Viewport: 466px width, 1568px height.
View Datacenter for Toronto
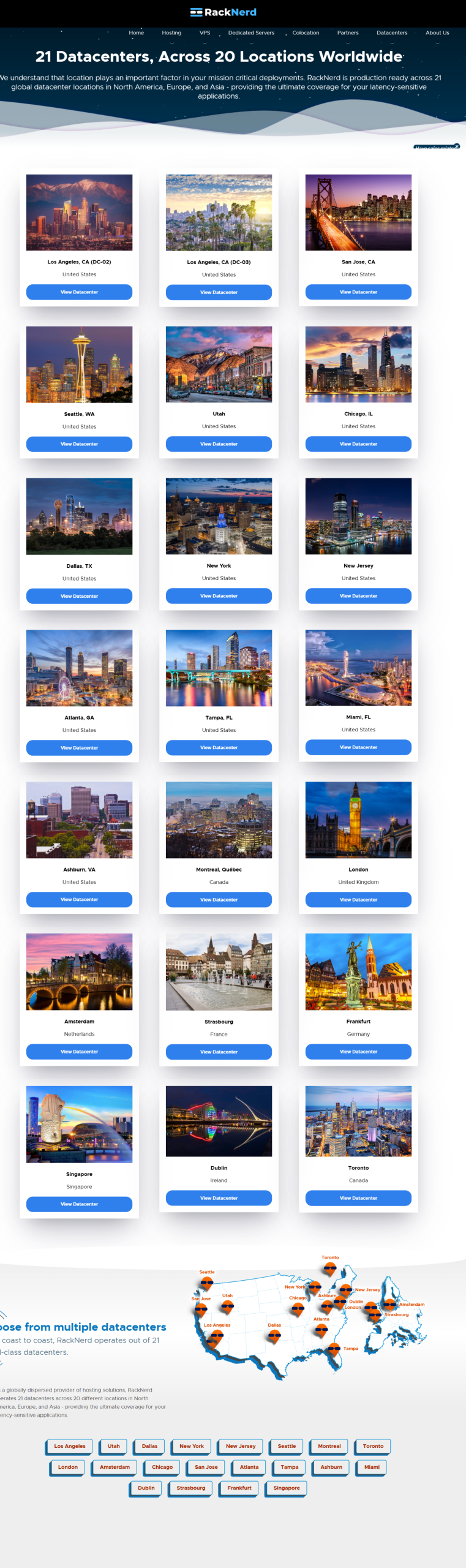[358, 1198]
